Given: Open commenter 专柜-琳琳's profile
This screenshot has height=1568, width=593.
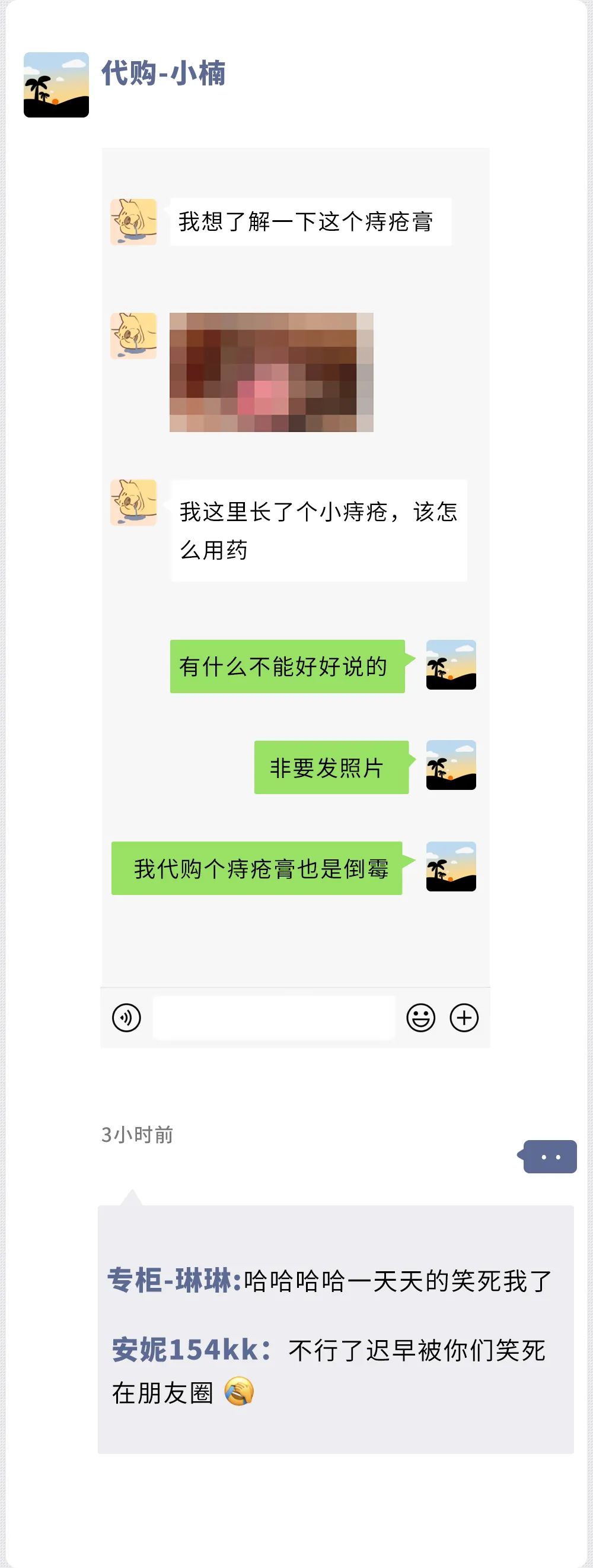Looking at the screenshot, I should [x=173, y=1280].
